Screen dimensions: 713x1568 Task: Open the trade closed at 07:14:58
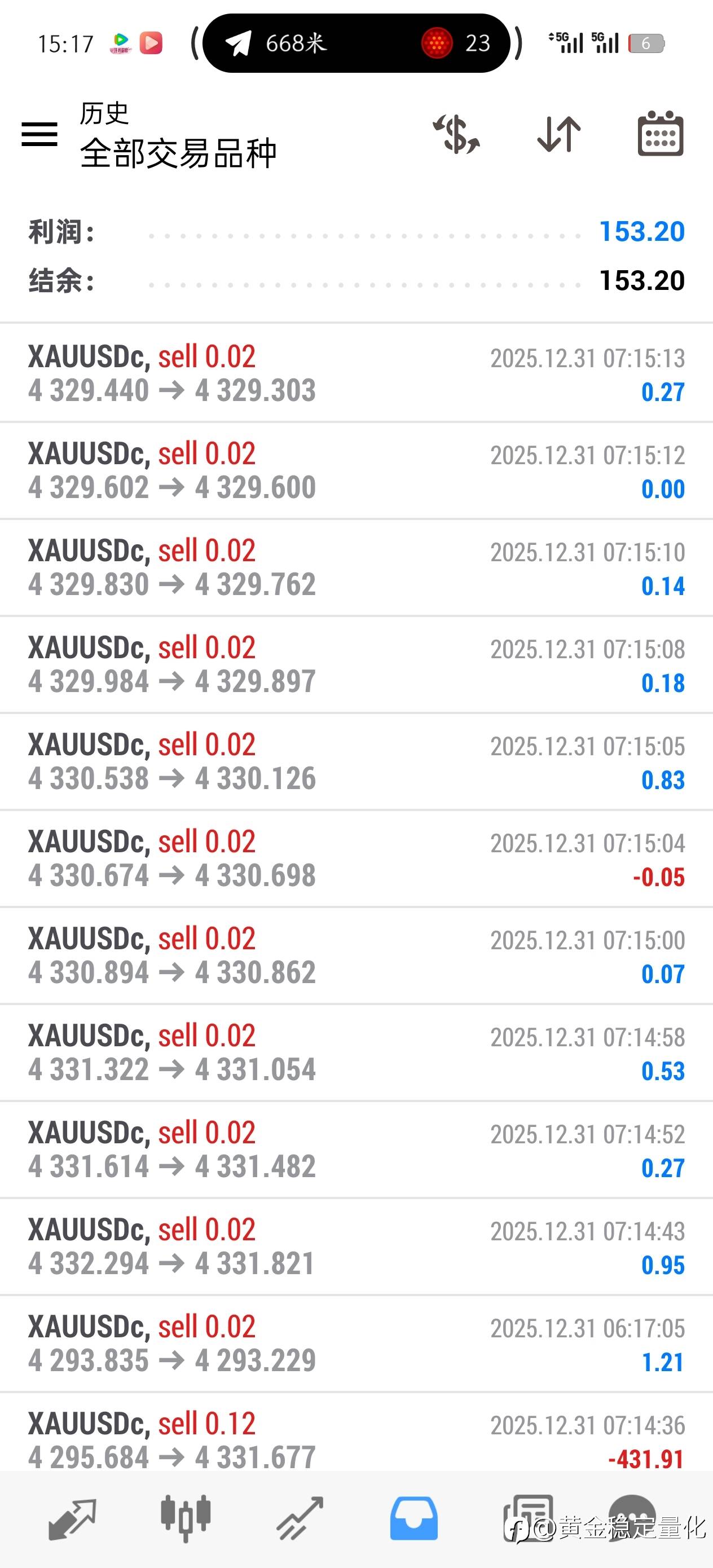(x=356, y=1052)
